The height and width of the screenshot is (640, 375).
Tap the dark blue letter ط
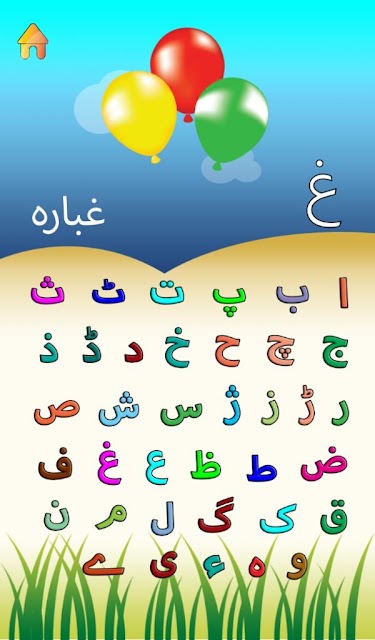coord(262,468)
